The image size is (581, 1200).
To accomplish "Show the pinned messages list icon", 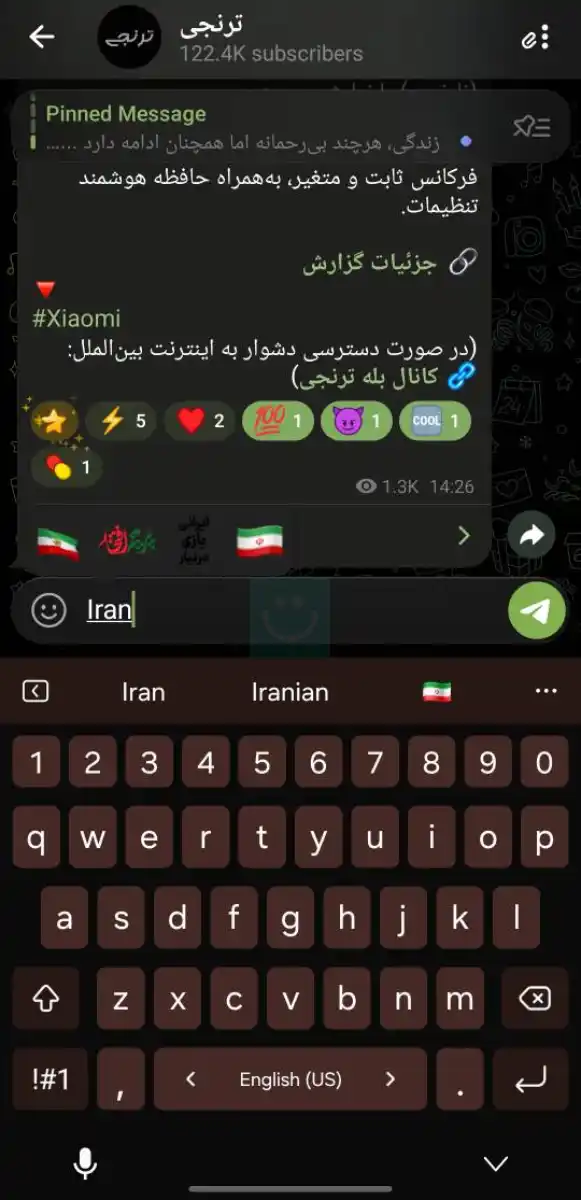I will coord(532,127).
